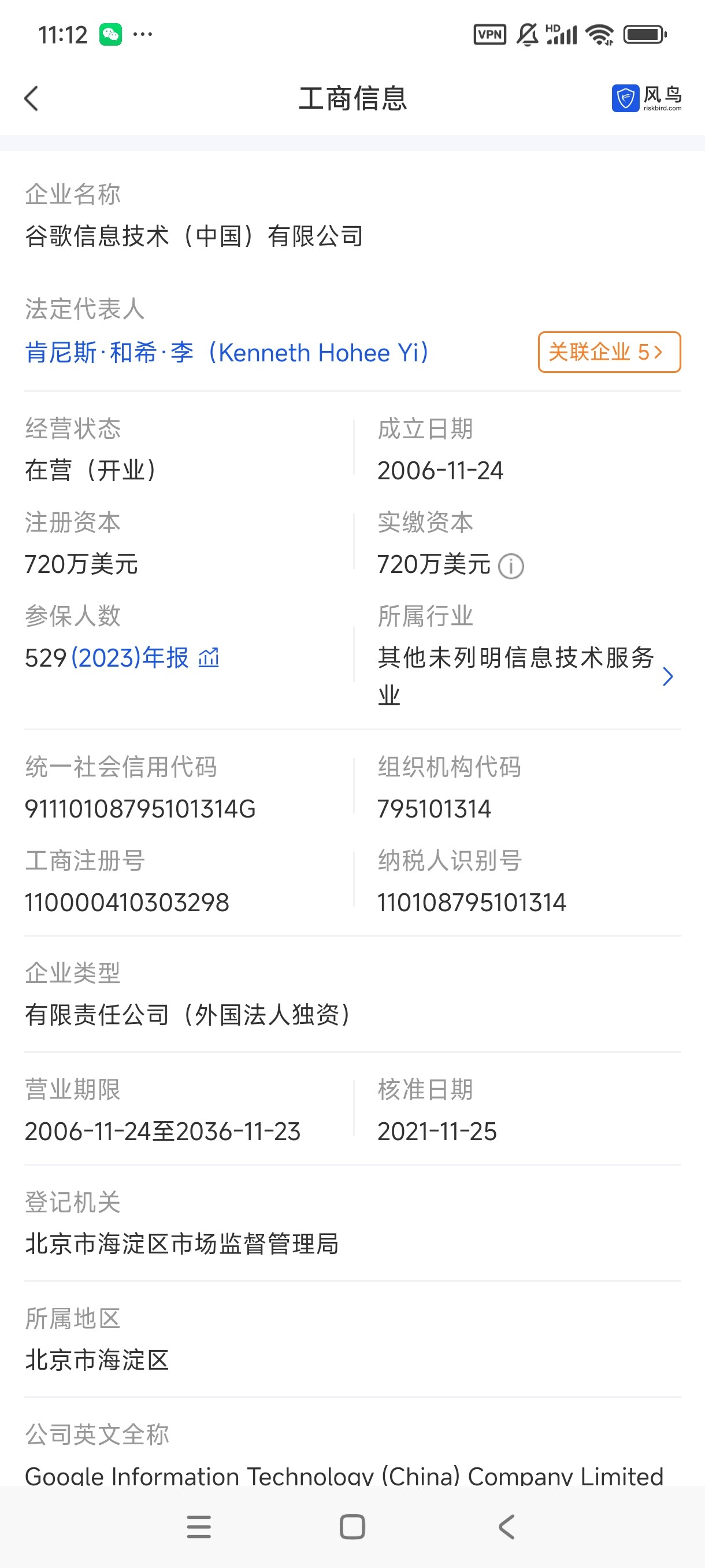The image size is (705, 1568).
Task: Open the 关联企业 5 button
Action: [609, 352]
